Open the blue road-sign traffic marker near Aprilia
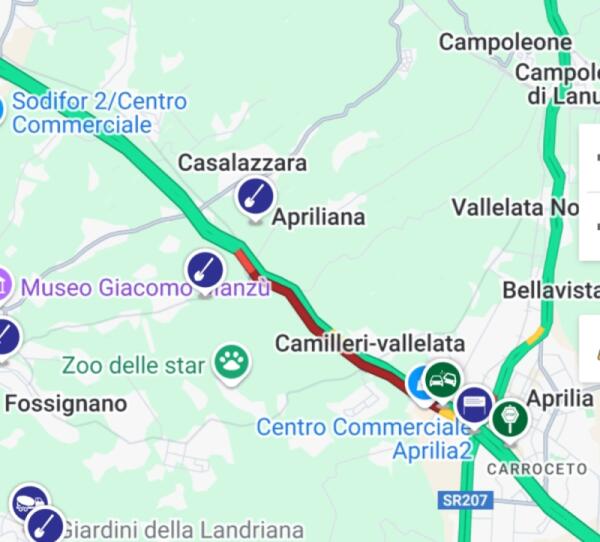The width and height of the screenshot is (600, 542). 474,405
